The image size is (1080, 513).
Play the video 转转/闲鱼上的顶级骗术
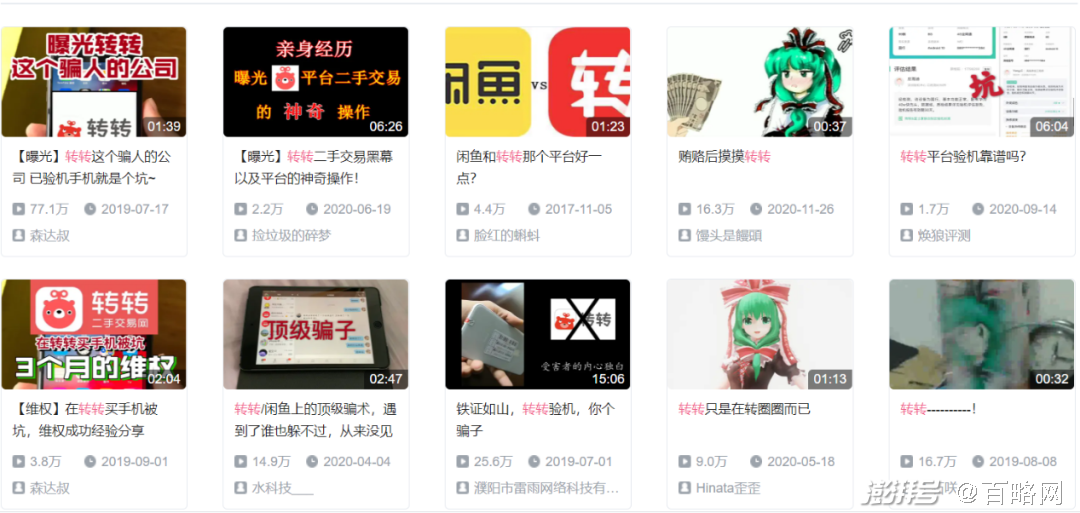[x=315, y=334]
